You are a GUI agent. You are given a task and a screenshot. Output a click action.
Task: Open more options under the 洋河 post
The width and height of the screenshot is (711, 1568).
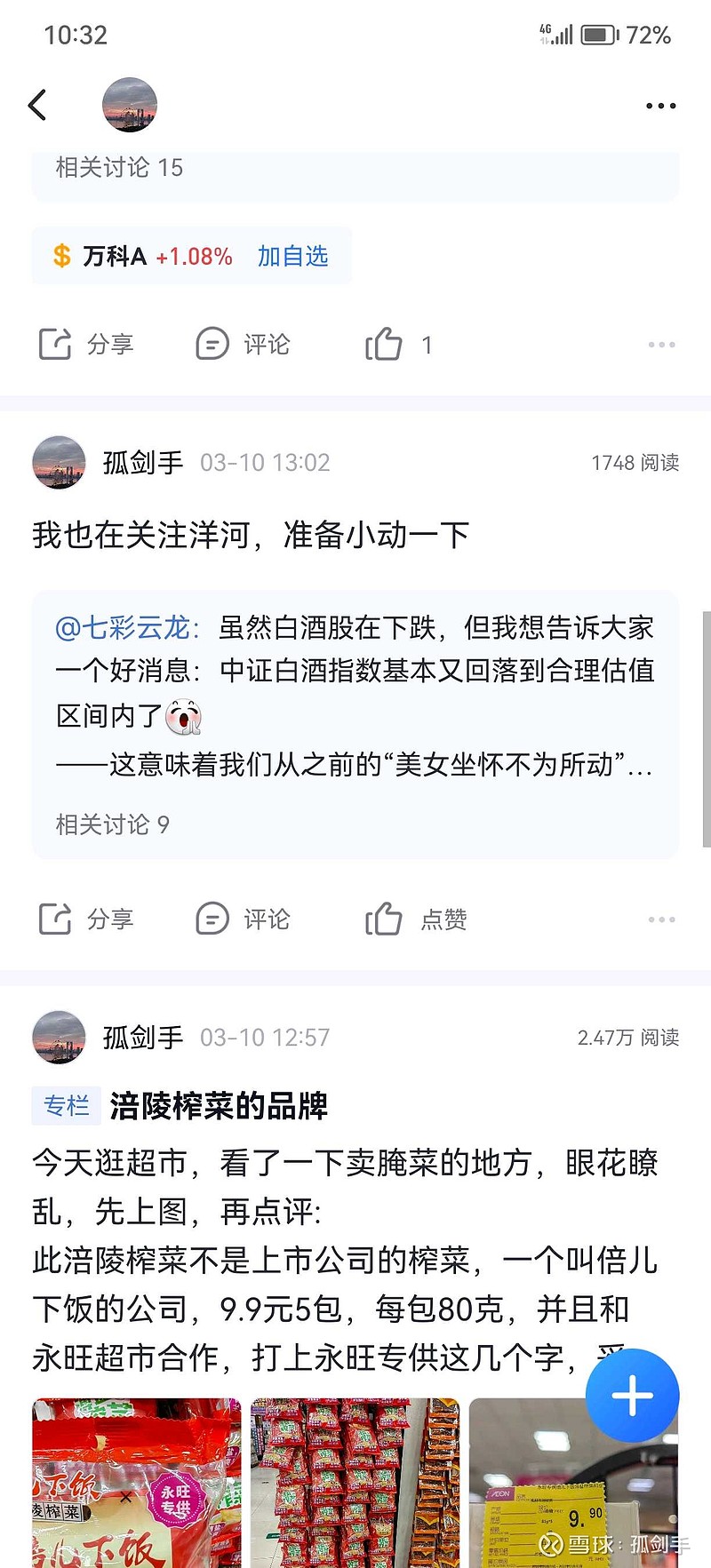(x=661, y=919)
